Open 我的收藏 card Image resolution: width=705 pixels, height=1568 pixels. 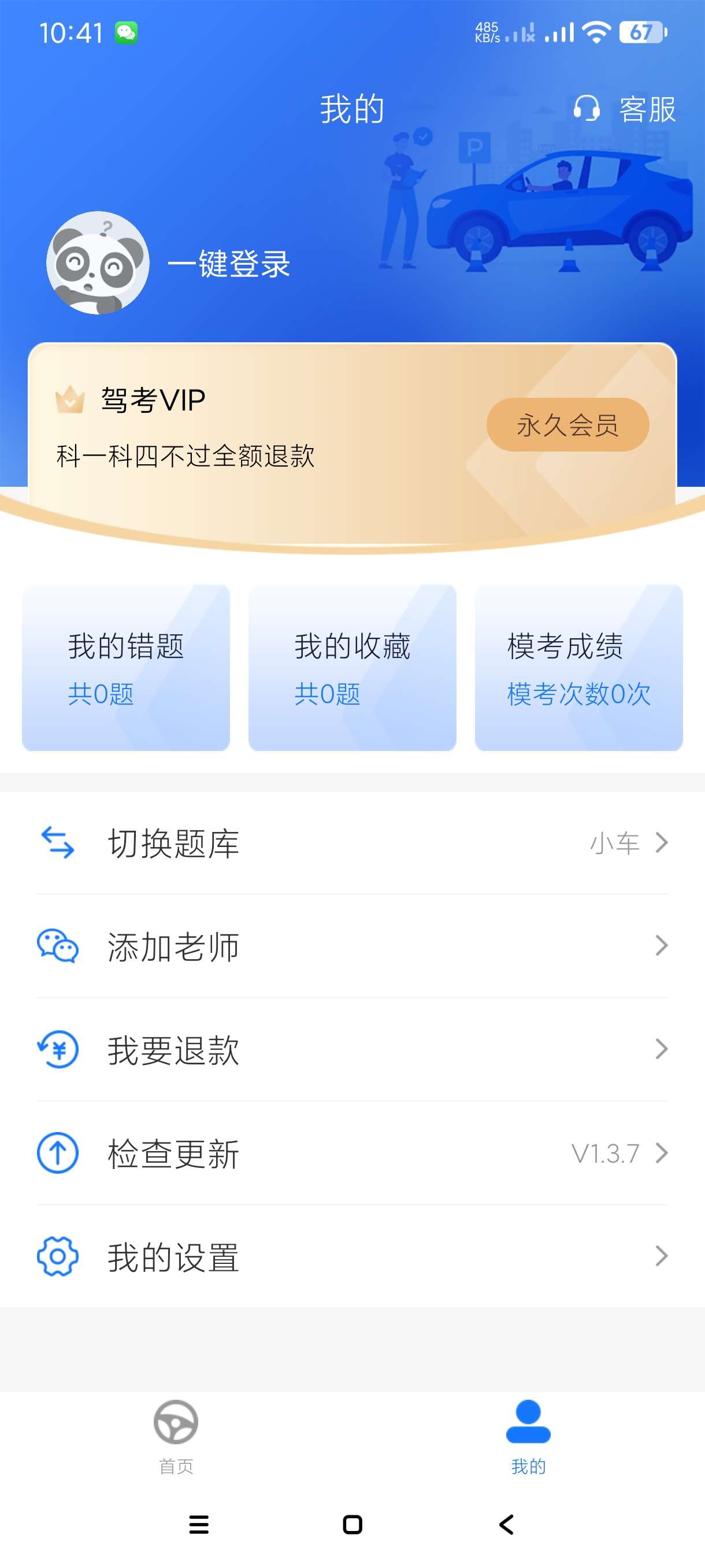(352, 668)
